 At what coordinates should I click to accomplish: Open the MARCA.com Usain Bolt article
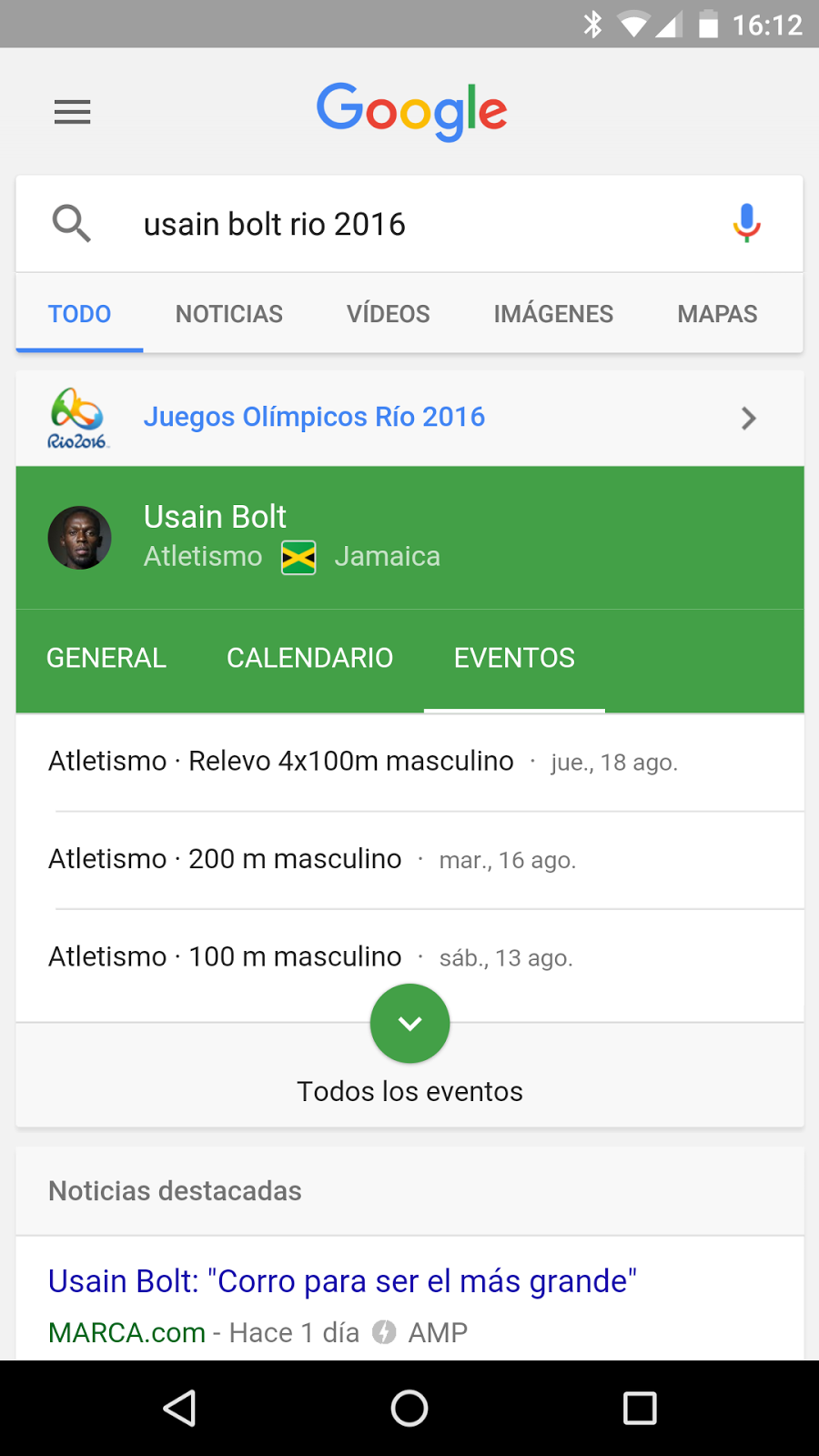click(x=342, y=1281)
